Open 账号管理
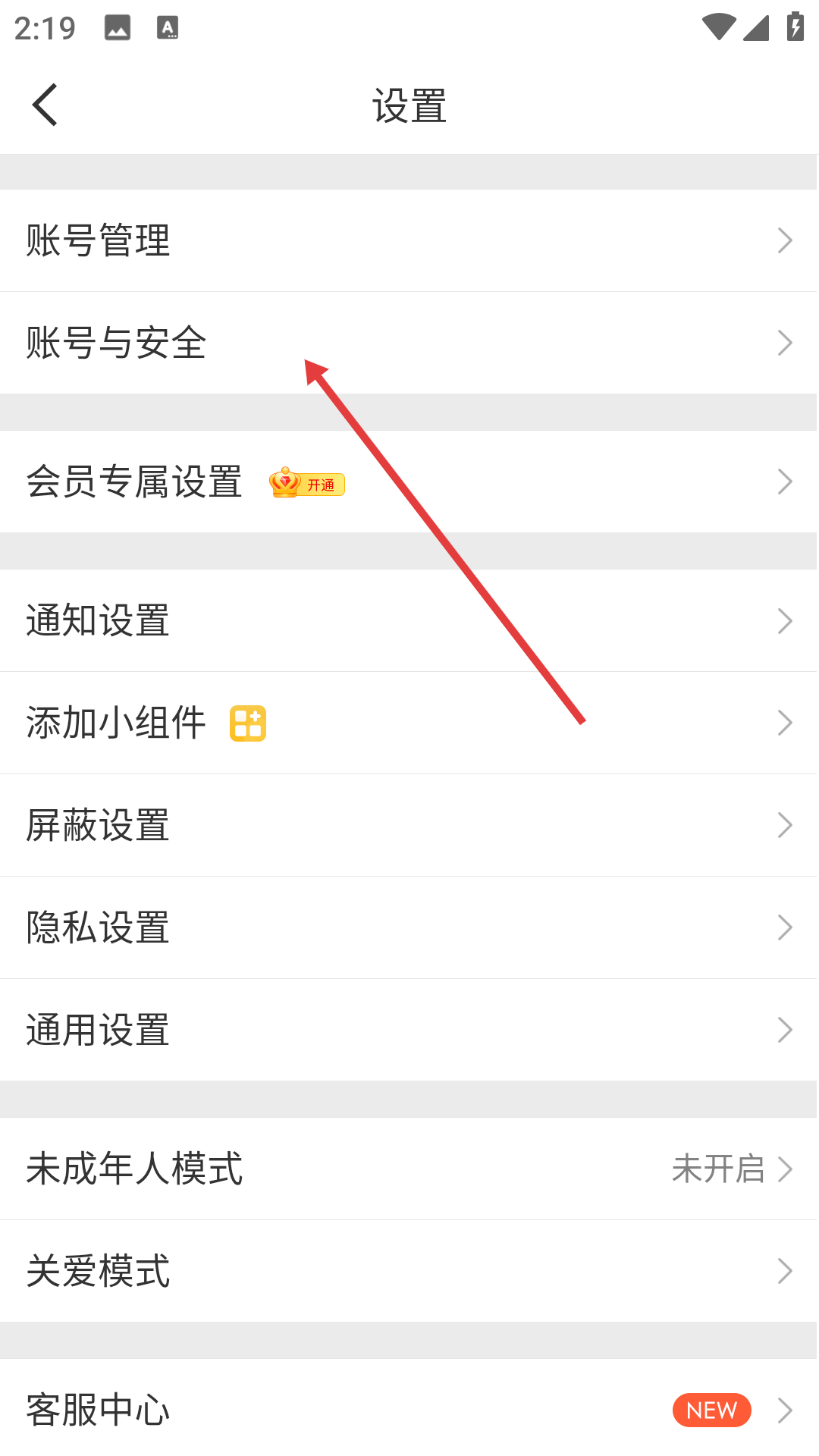 click(x=409, y=240)
